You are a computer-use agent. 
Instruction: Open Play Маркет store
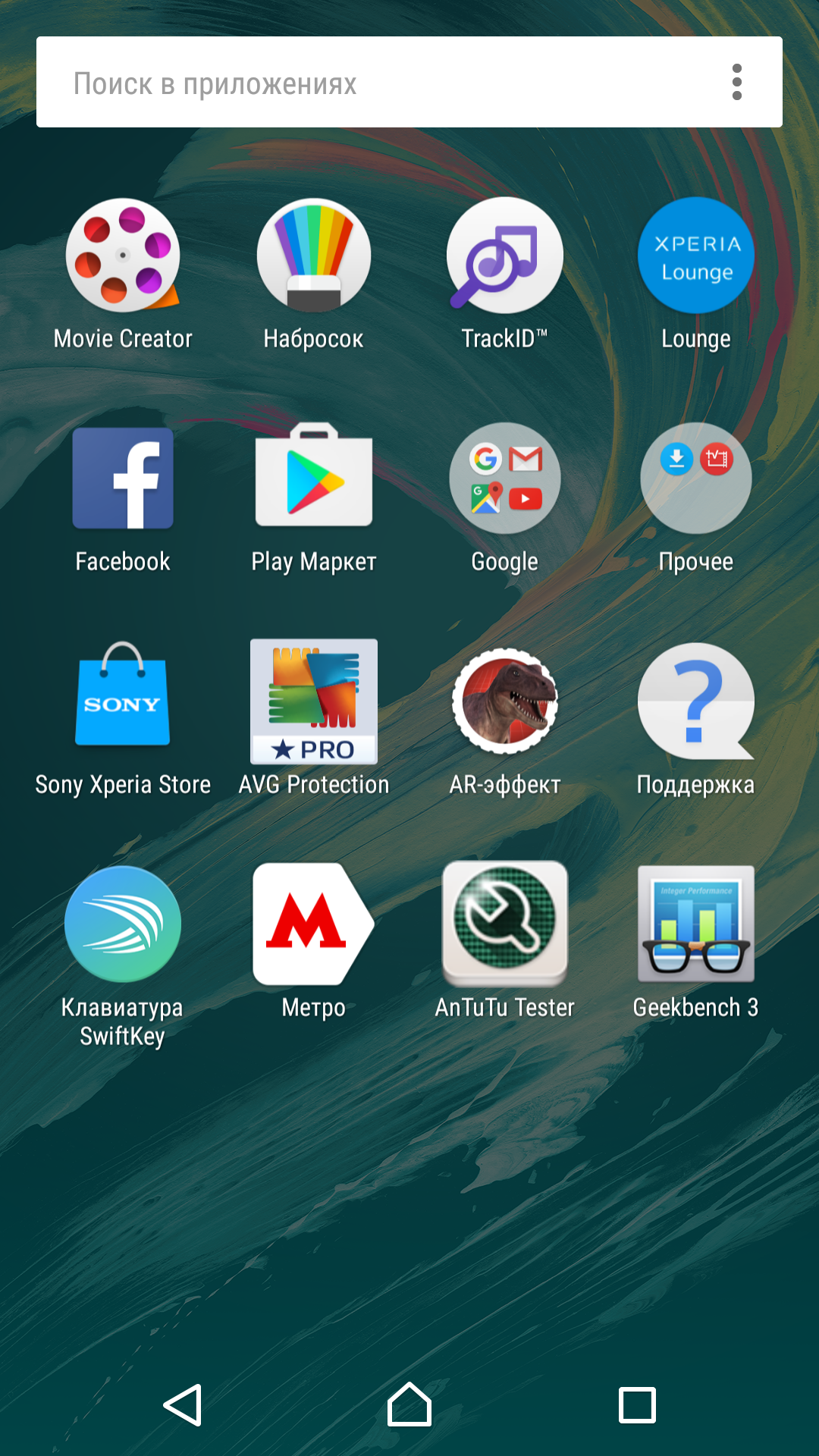[314, 479]
